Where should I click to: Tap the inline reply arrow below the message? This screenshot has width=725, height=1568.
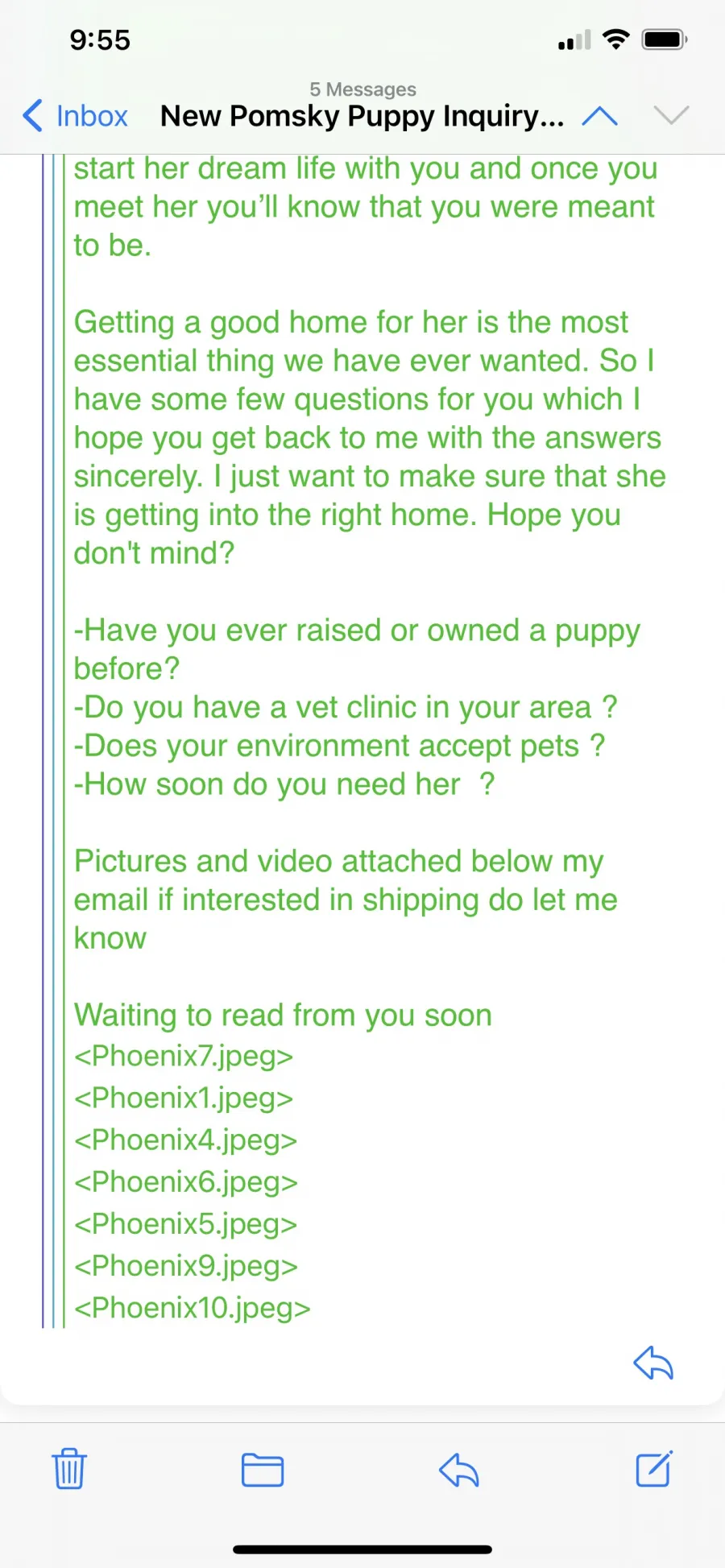[x=653, y=1363]
